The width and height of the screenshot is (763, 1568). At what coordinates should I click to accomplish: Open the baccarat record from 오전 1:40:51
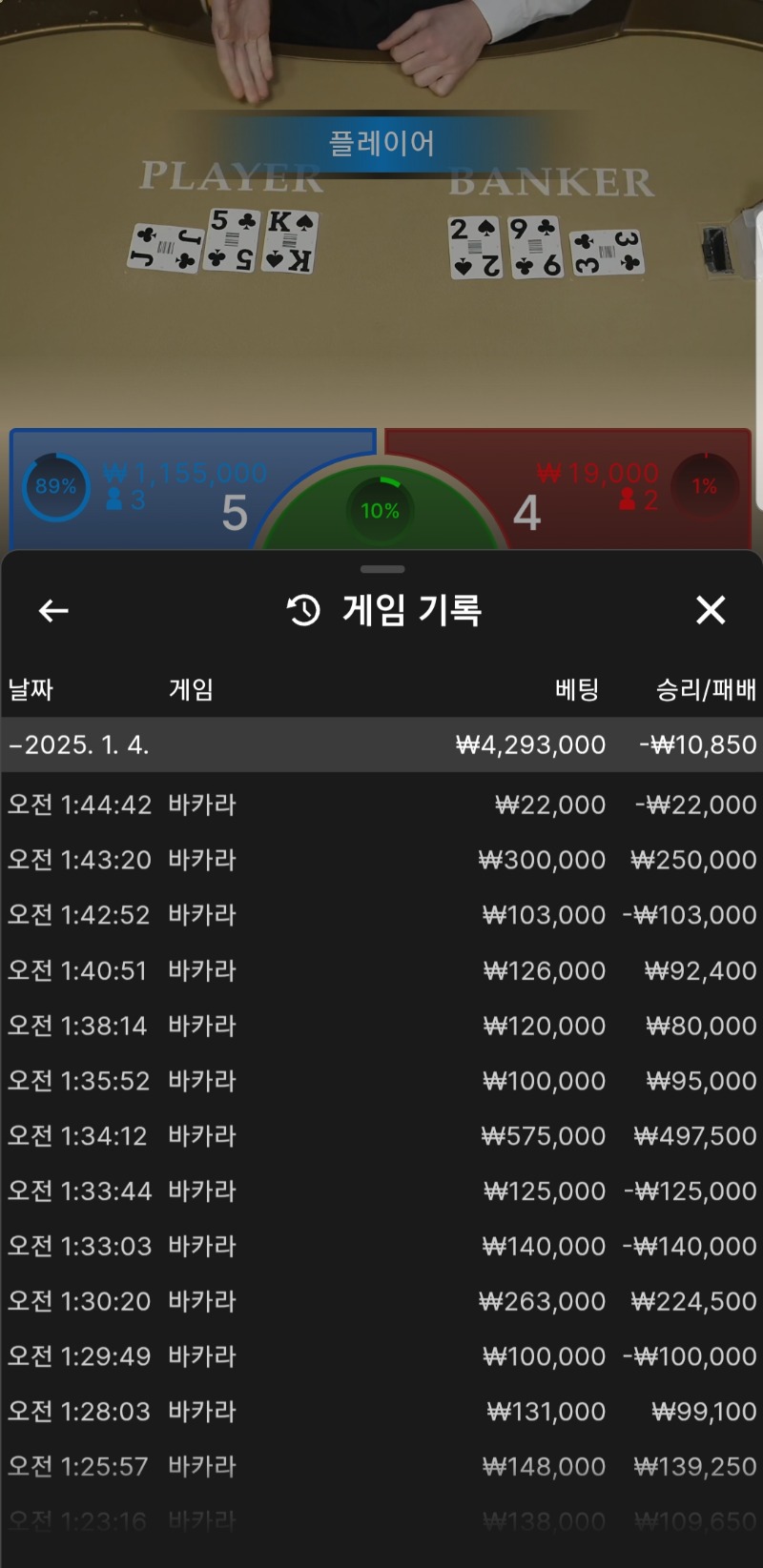tap(381, 970)
